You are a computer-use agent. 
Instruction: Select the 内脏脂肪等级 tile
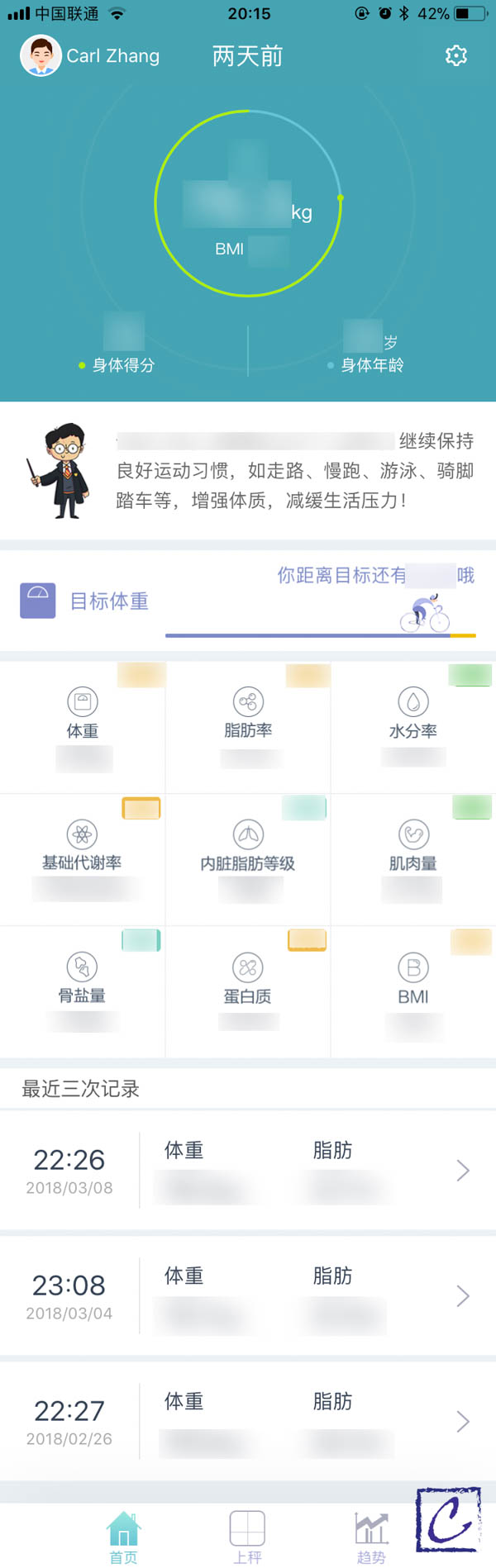click(248, 859)
